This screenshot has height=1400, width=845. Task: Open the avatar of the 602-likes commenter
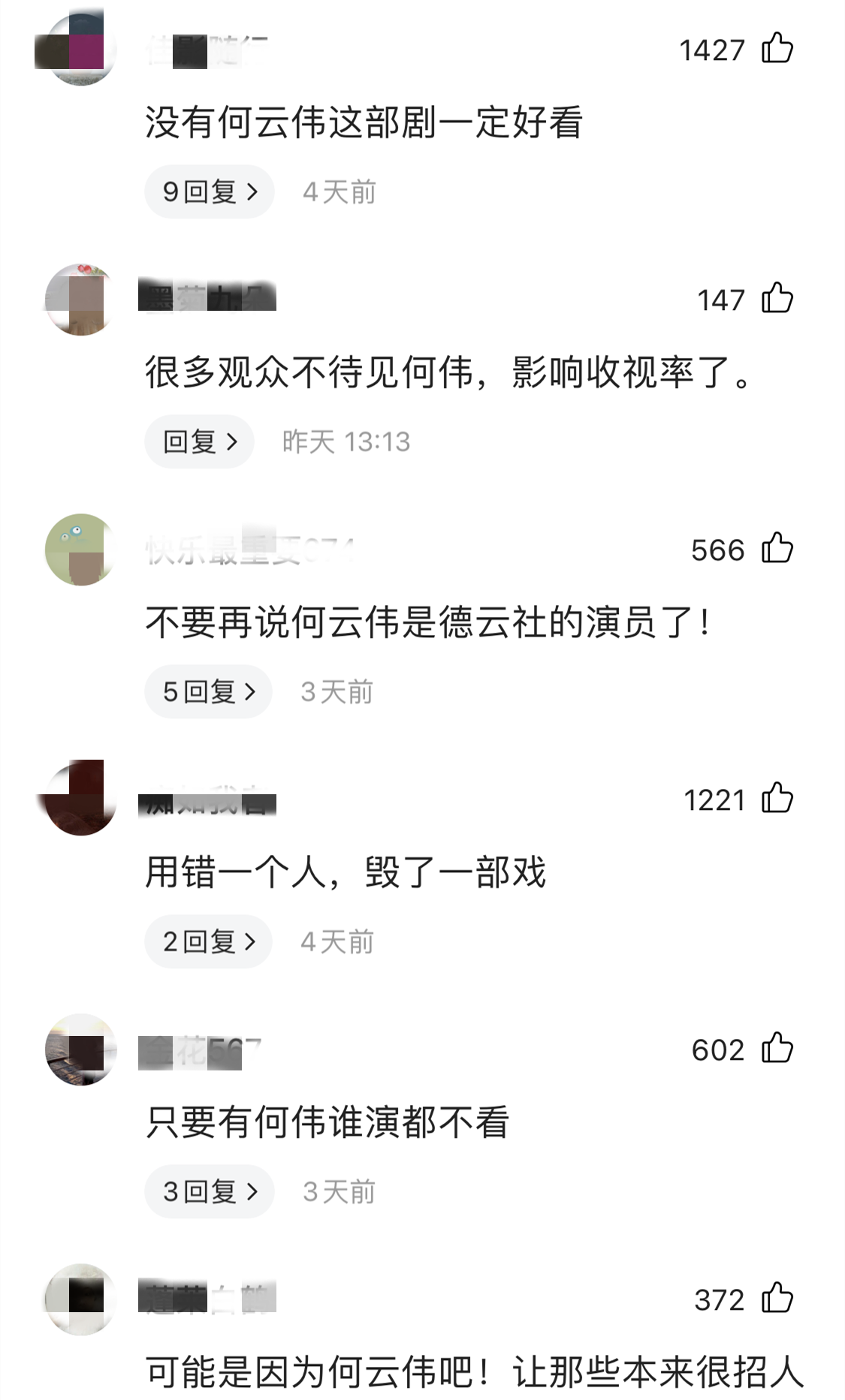80,1049
